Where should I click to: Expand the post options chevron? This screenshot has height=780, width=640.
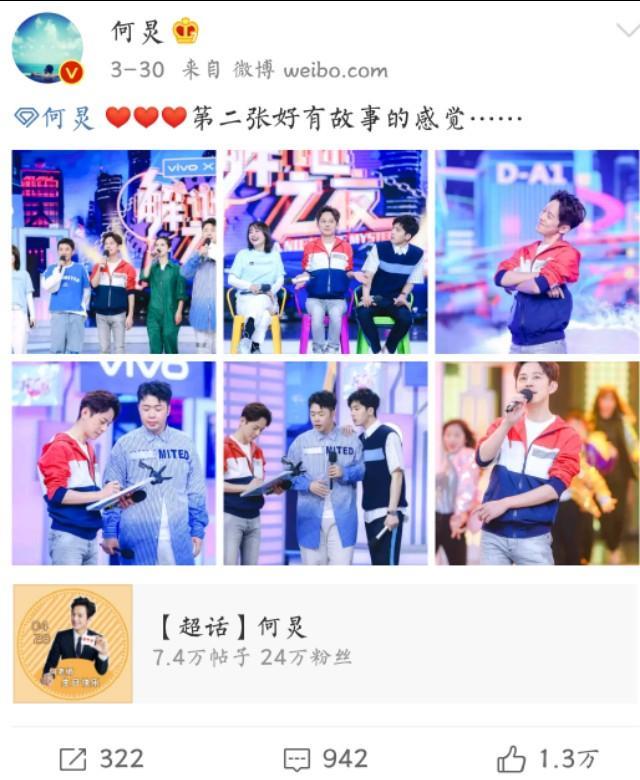pyautogui.click(x=625, y=32)
